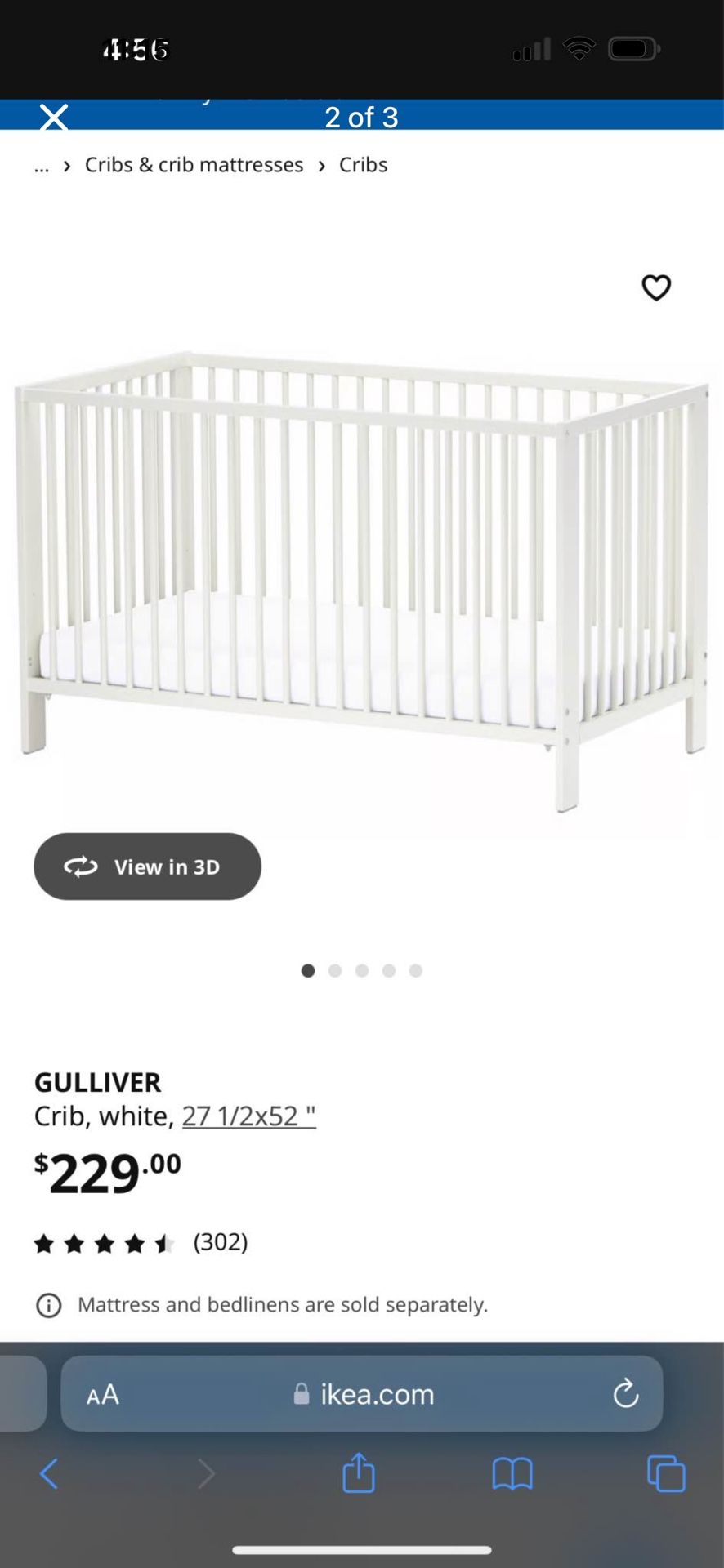
Task: Go back in Safari
Action: pos(49,1474)
